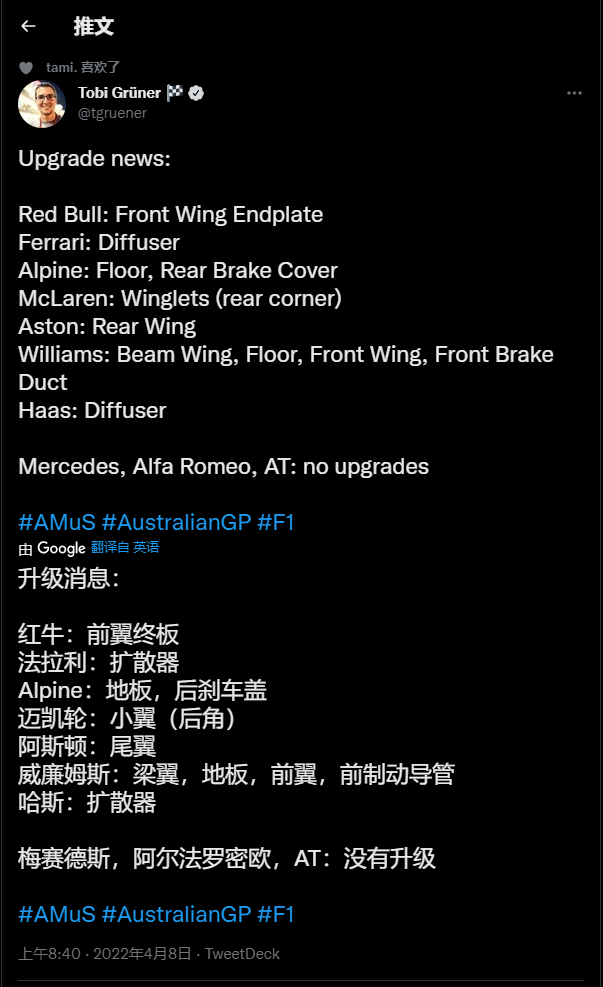Tap the Tobi Grüner display name

coord(119,93)
